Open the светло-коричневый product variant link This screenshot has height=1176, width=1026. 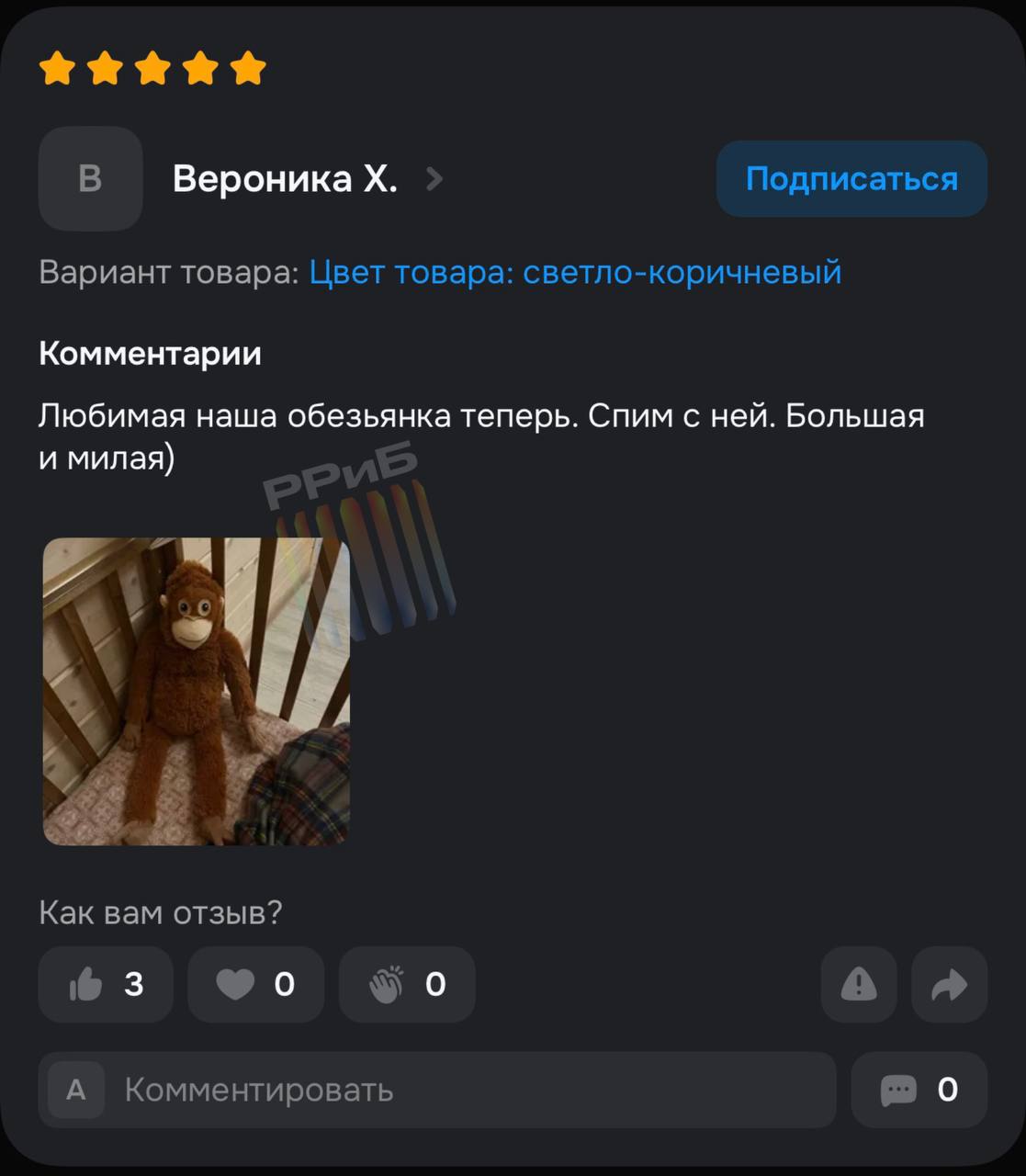point(575,273)
